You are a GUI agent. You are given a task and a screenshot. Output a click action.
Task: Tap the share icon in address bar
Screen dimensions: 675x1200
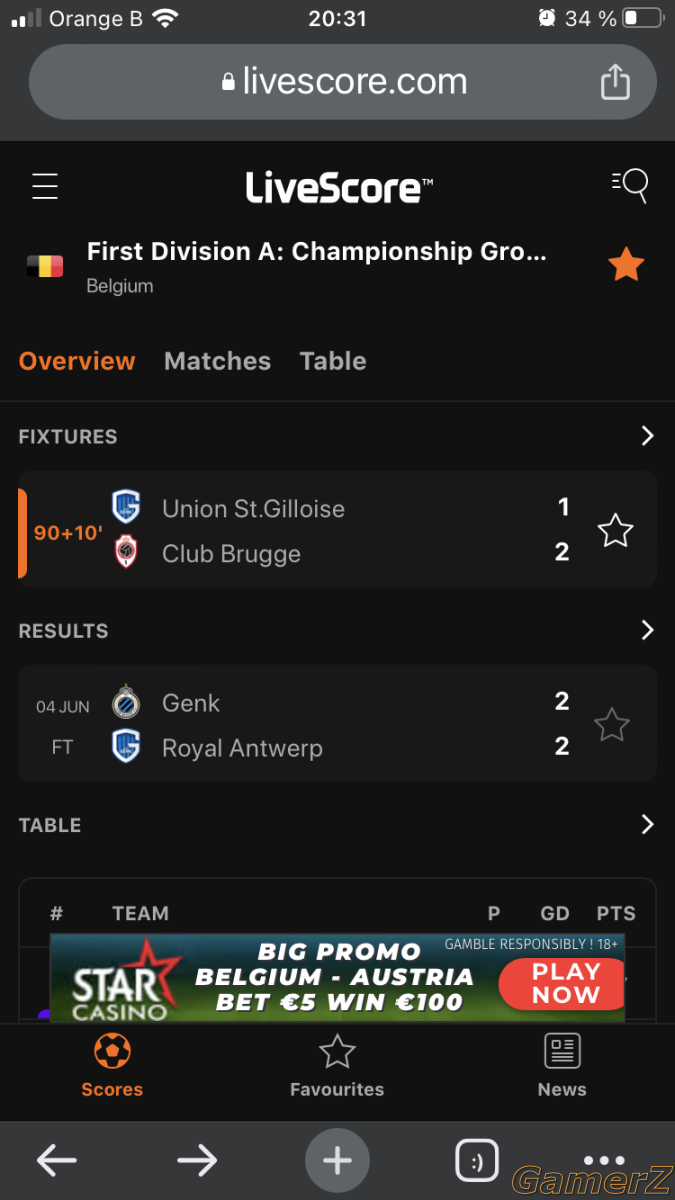coord(615,81)
